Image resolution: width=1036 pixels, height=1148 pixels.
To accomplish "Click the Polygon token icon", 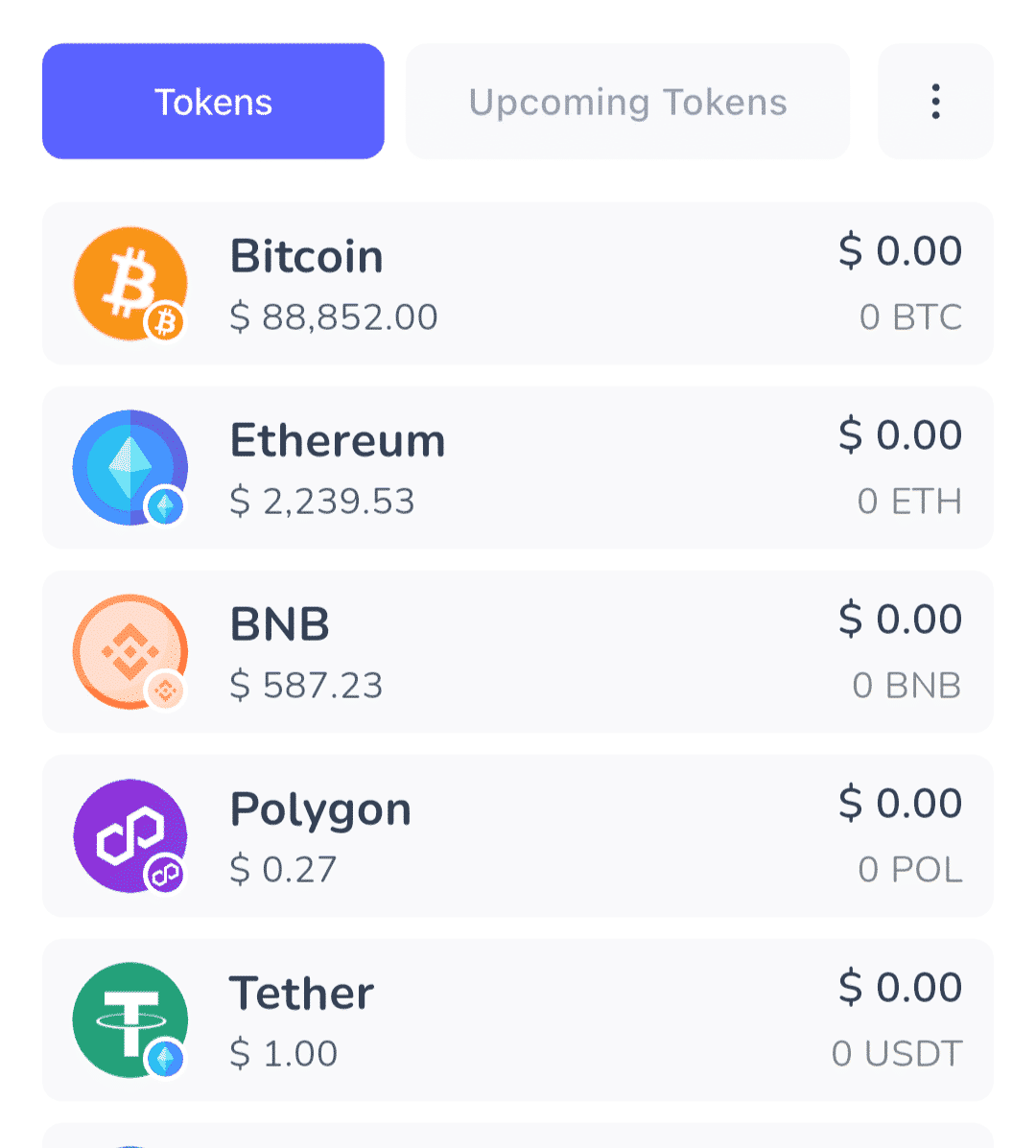I will click(x=129, y=834).
